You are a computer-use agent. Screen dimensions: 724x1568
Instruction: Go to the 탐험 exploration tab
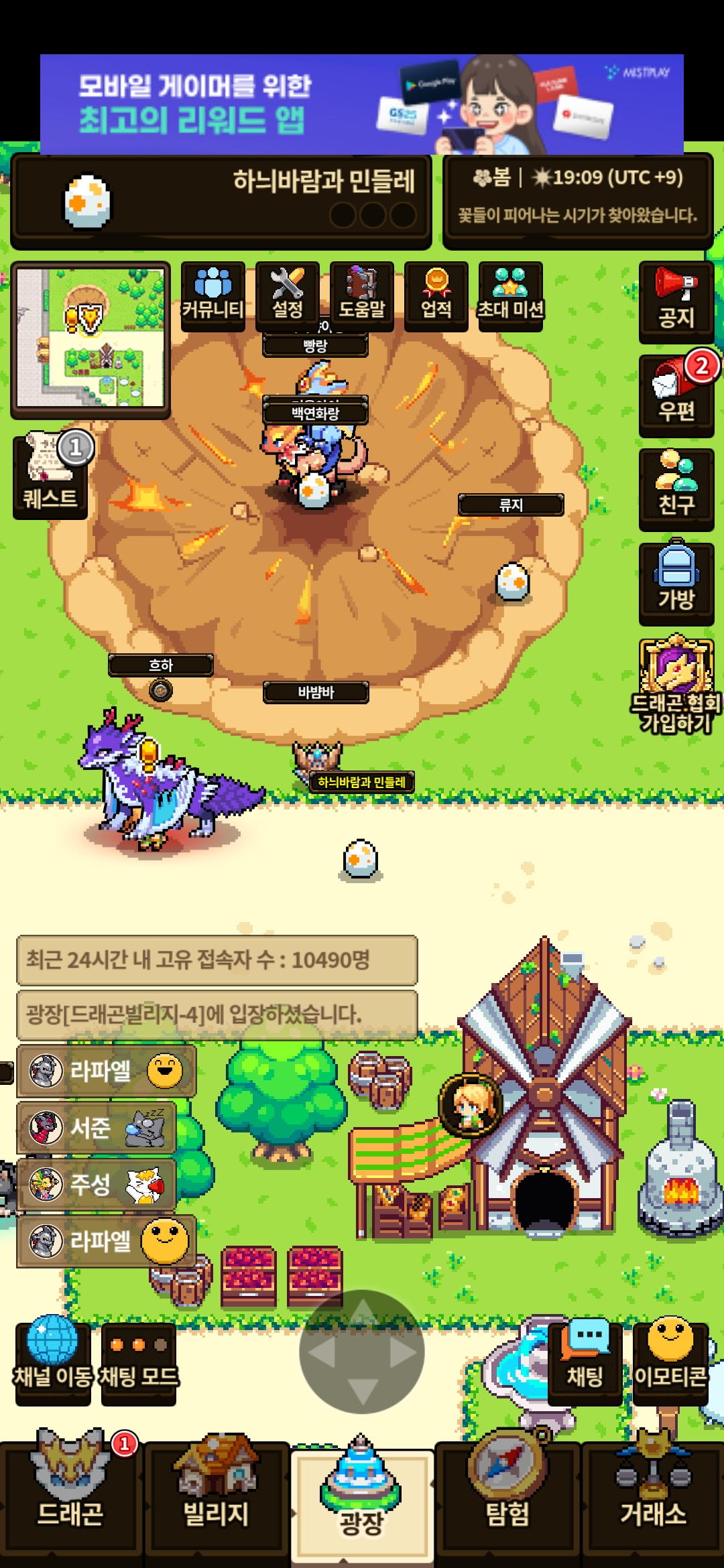coord(507,1498)
